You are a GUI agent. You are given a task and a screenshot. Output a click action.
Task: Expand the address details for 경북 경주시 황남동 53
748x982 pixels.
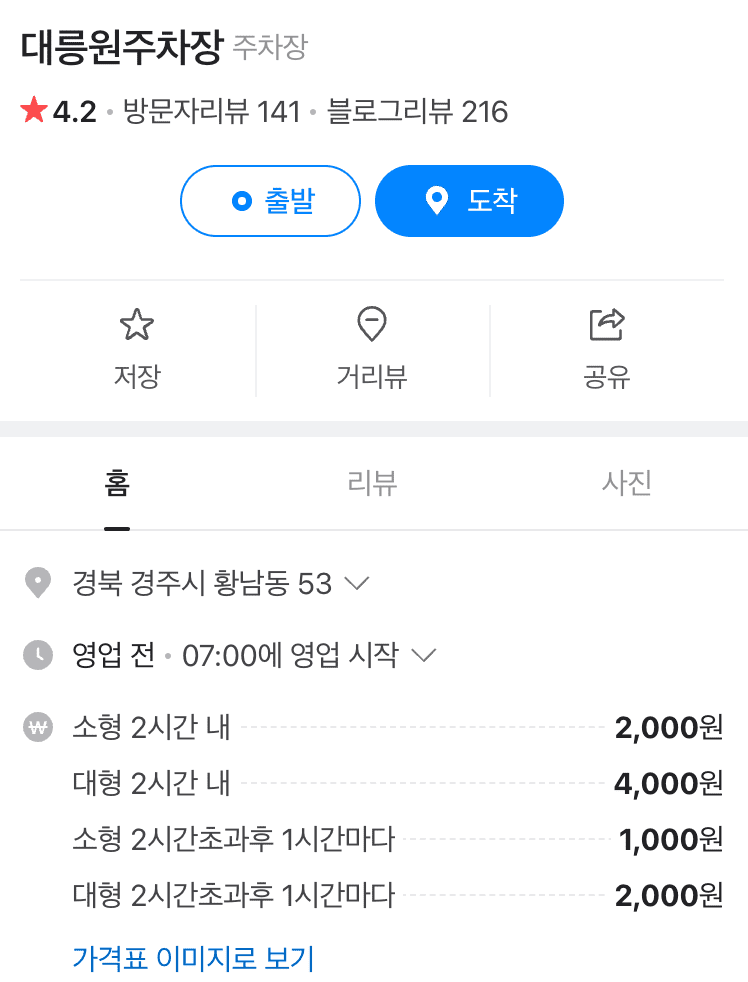(358, 584)
